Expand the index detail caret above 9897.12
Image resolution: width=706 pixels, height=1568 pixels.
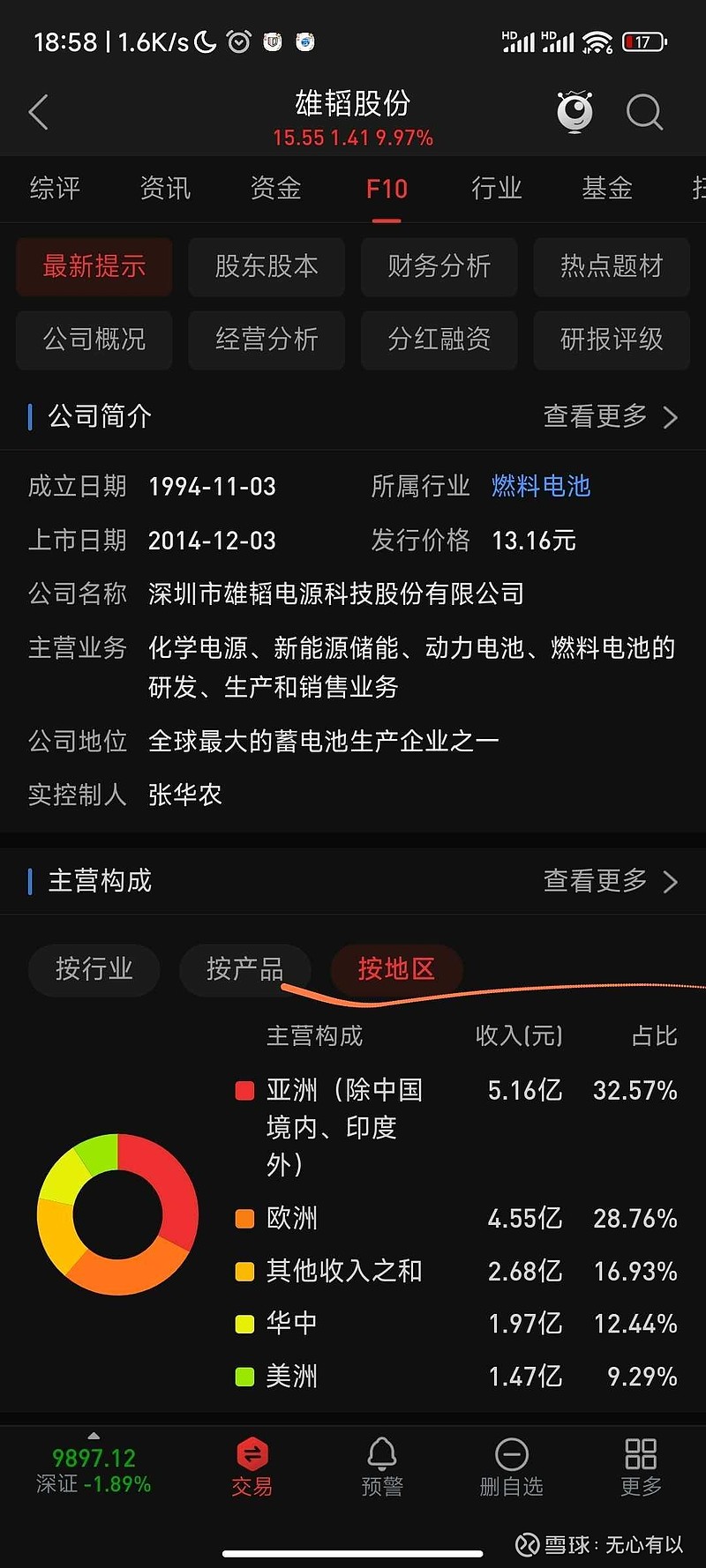(94, 1436)
